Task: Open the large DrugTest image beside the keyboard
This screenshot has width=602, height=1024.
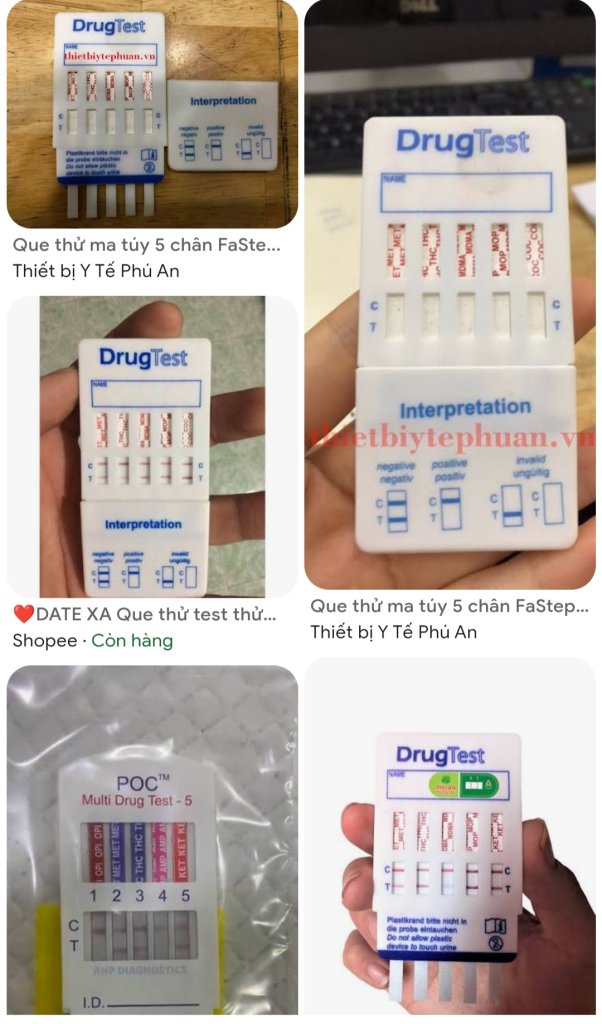Action: point(450,294)
